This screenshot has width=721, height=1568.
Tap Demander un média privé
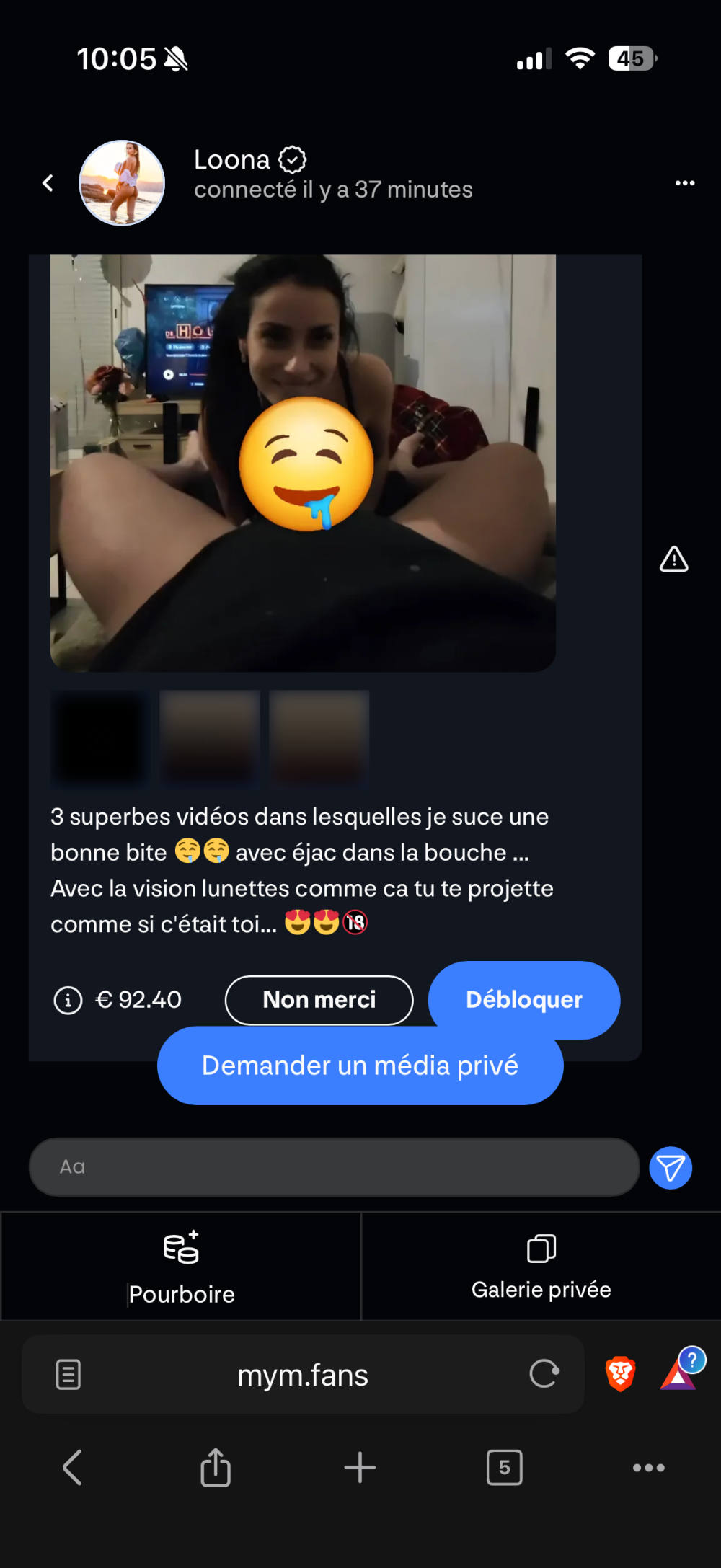click(x=360, y=1066)
